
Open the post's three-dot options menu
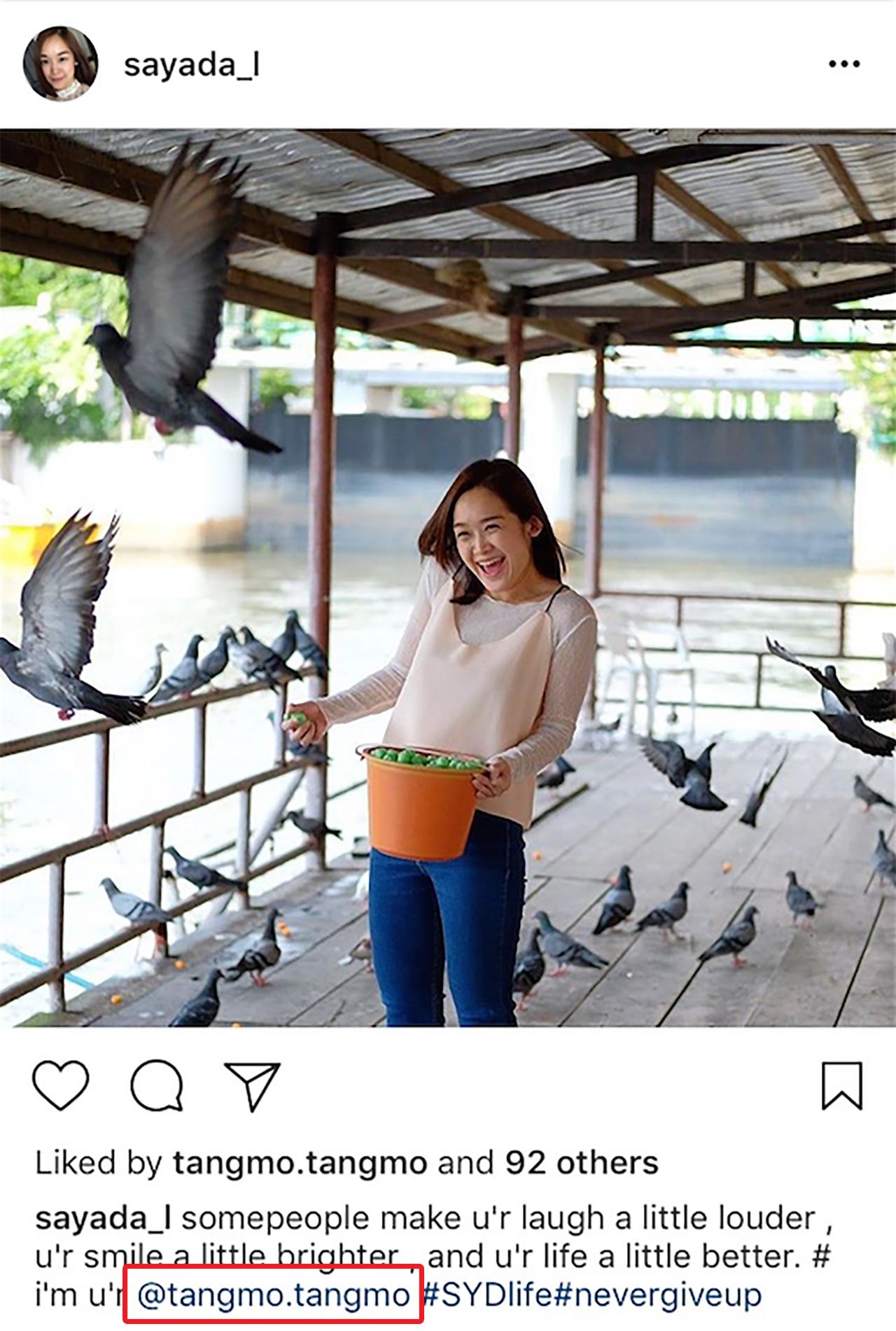coord(843,64)
